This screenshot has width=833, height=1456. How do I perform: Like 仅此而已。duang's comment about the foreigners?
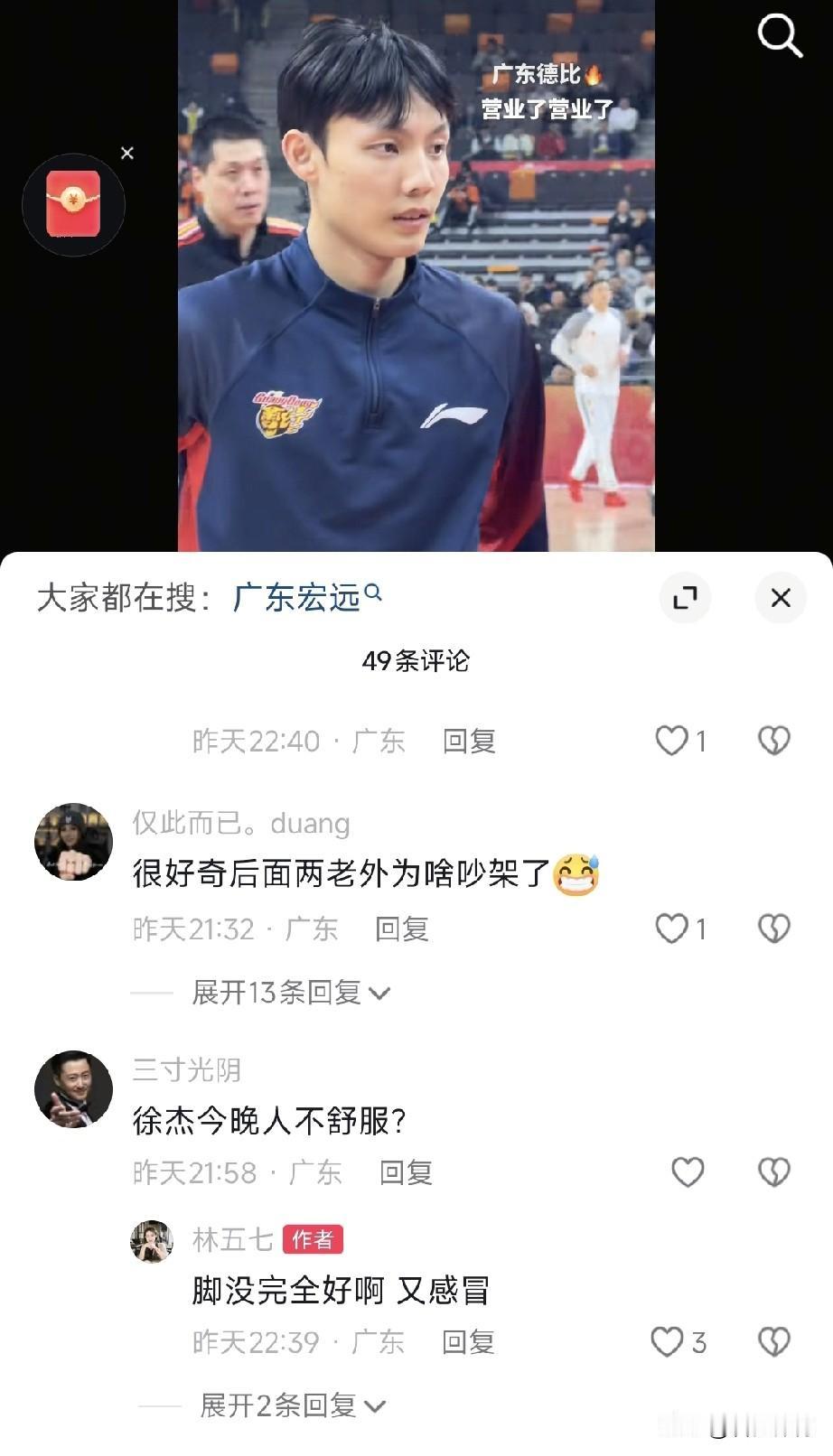coord(673,929)
